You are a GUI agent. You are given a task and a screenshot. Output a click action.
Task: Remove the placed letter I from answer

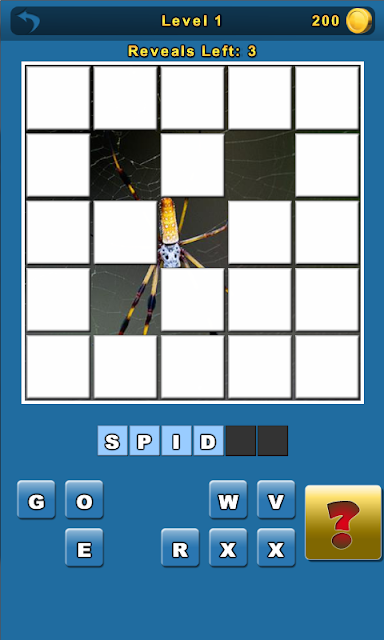pos(176,440)
